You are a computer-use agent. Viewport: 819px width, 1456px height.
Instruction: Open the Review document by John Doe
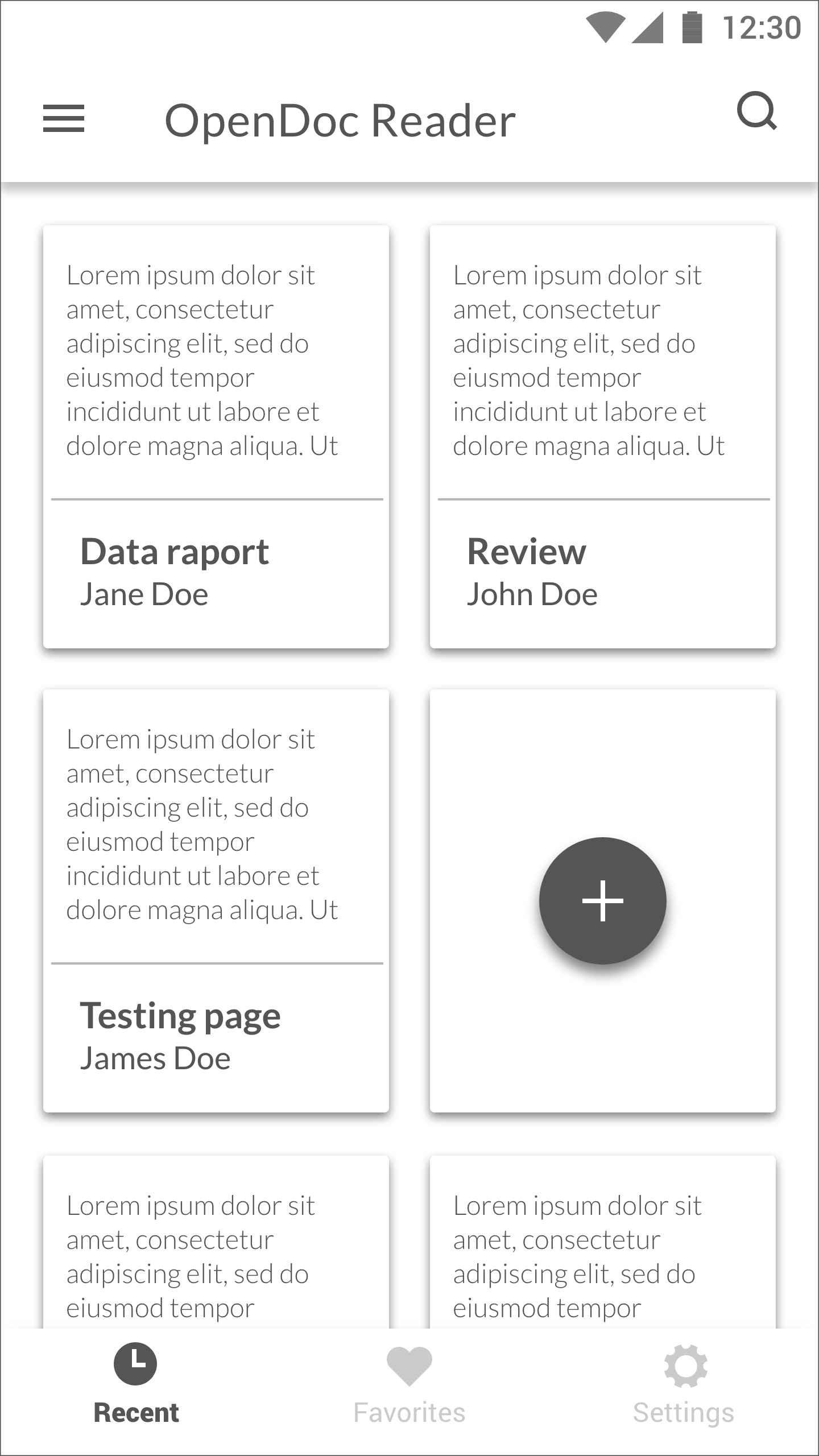pyautogui.click(x=603, y=437)
